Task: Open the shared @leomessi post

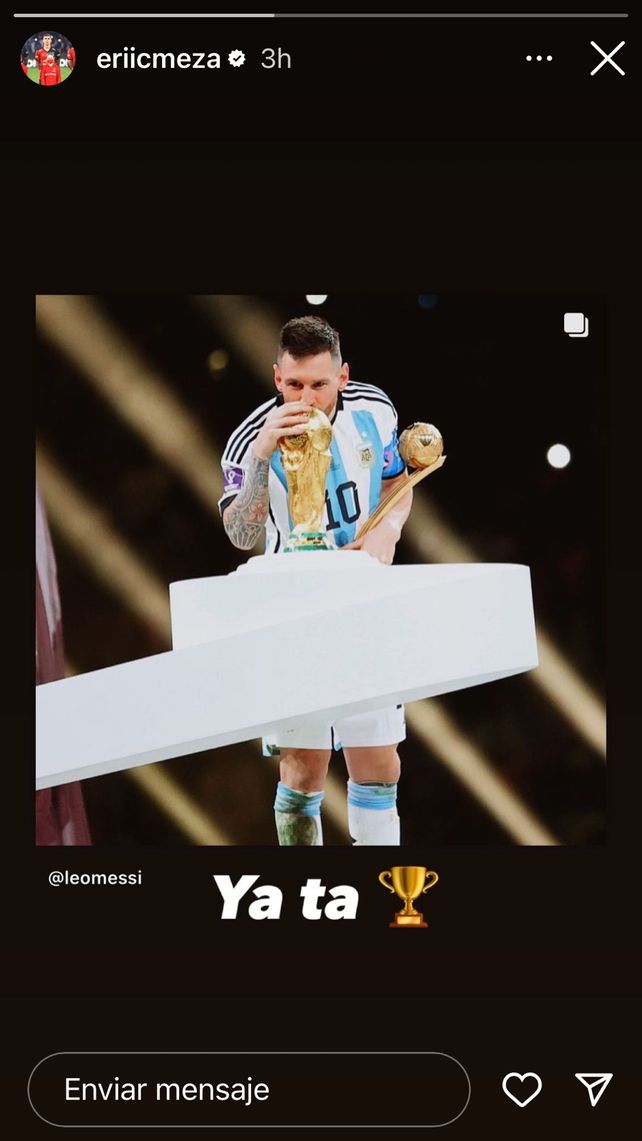Action: [320, 570]
